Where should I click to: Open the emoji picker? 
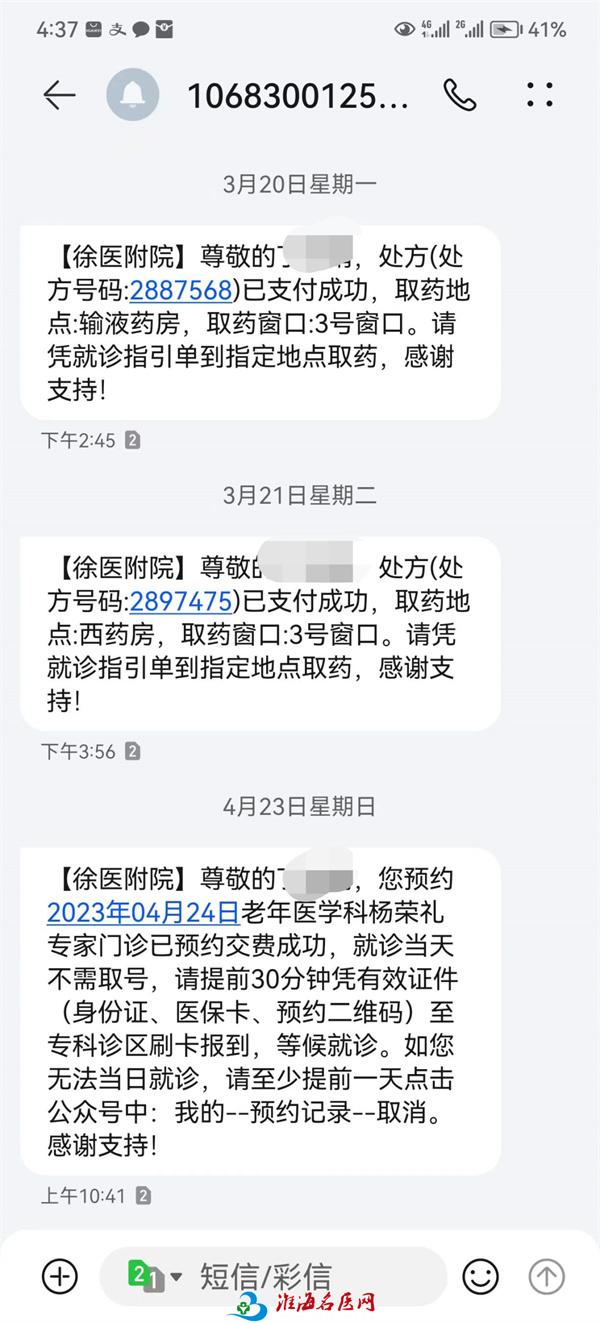tap(480, 1275)
